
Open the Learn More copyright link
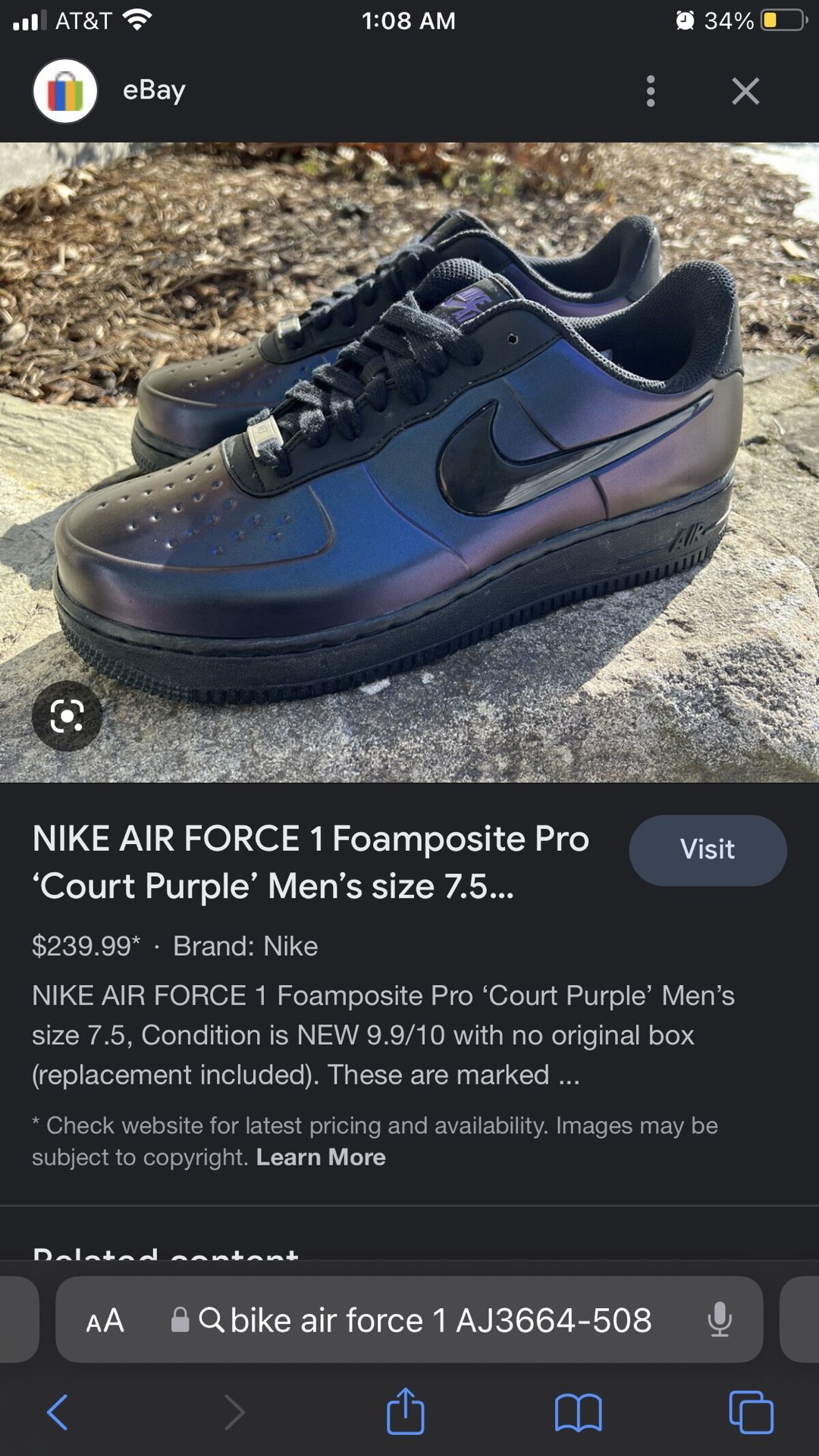point(321,1157)
